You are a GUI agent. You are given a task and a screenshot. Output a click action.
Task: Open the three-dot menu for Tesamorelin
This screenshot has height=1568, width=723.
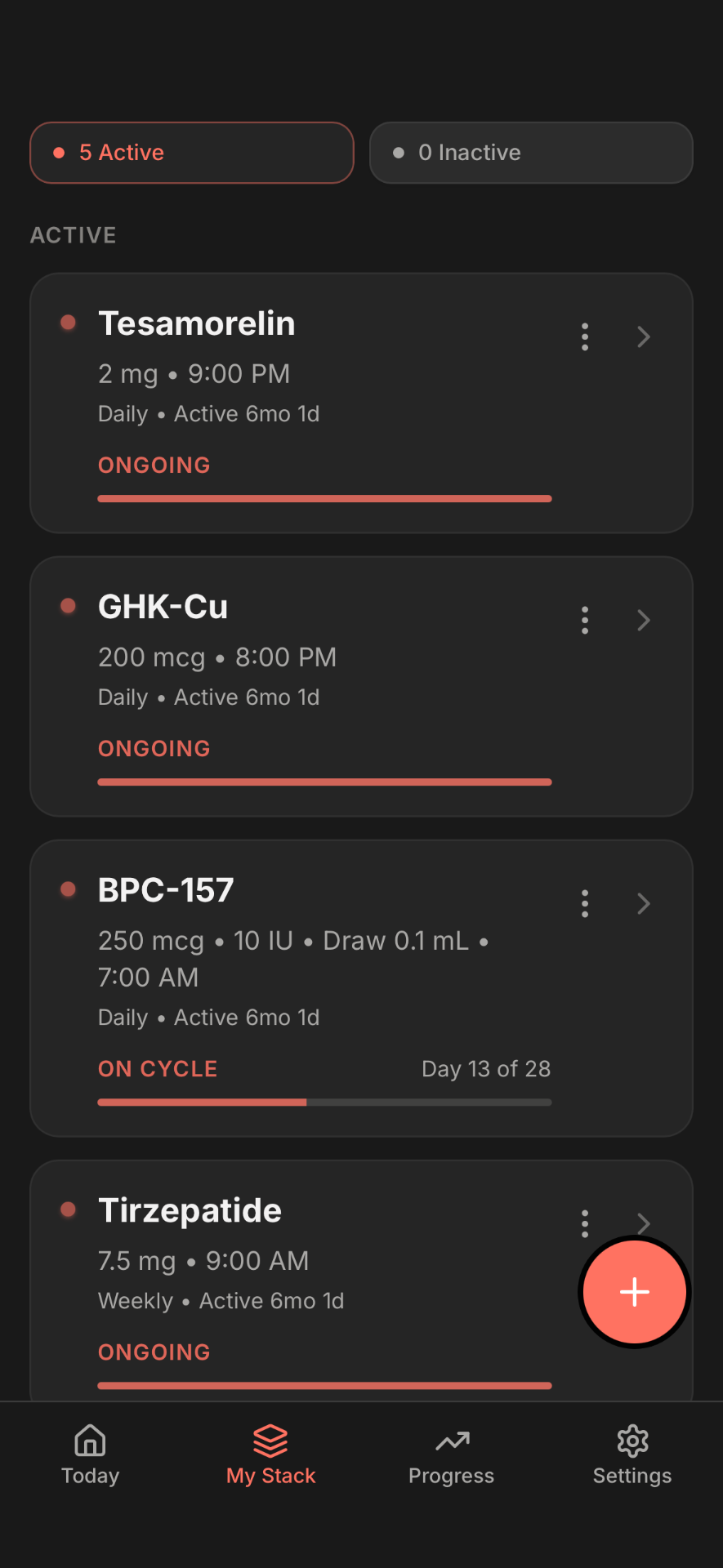585,336
